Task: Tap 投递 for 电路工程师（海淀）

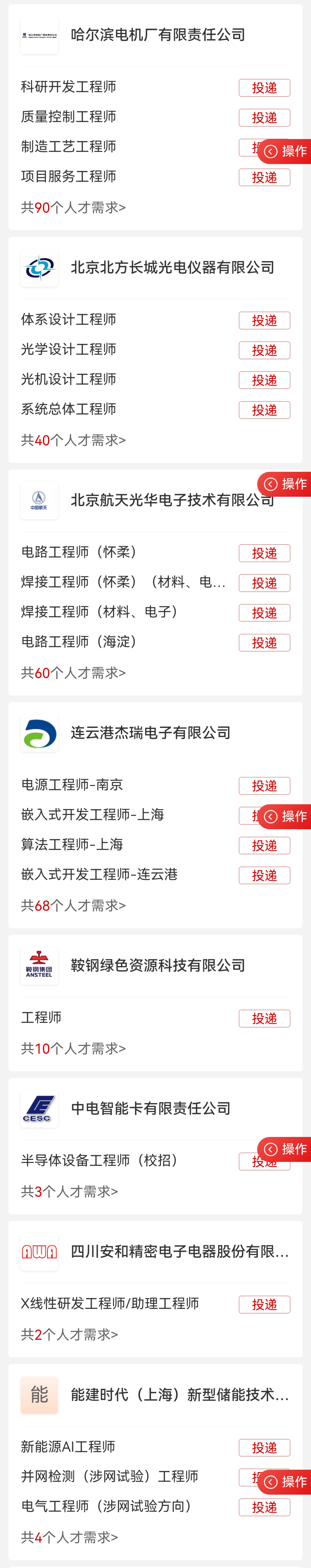Action: pyautogui.click(x=264, y=643)
